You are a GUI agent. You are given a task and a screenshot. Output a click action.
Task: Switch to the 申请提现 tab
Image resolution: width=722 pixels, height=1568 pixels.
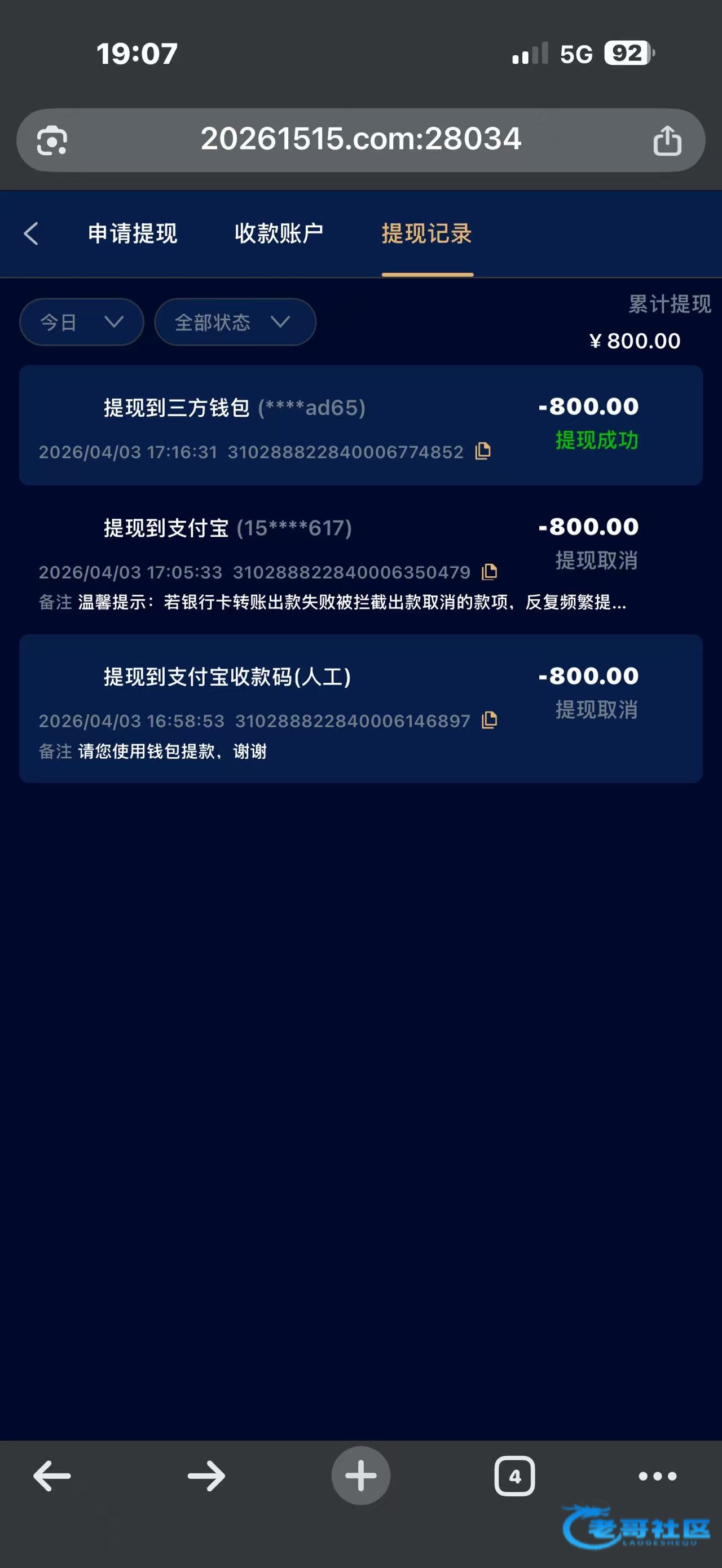[x=132, y=234]
